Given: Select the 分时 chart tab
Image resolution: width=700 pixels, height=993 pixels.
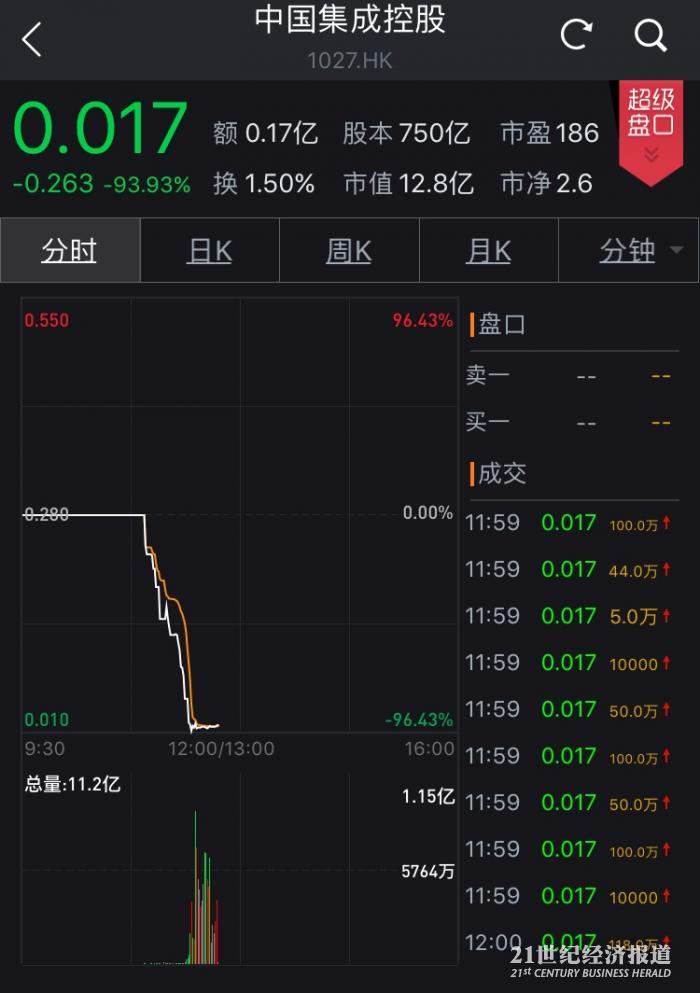Looking at the screenshot, I should tap(70, 250).
